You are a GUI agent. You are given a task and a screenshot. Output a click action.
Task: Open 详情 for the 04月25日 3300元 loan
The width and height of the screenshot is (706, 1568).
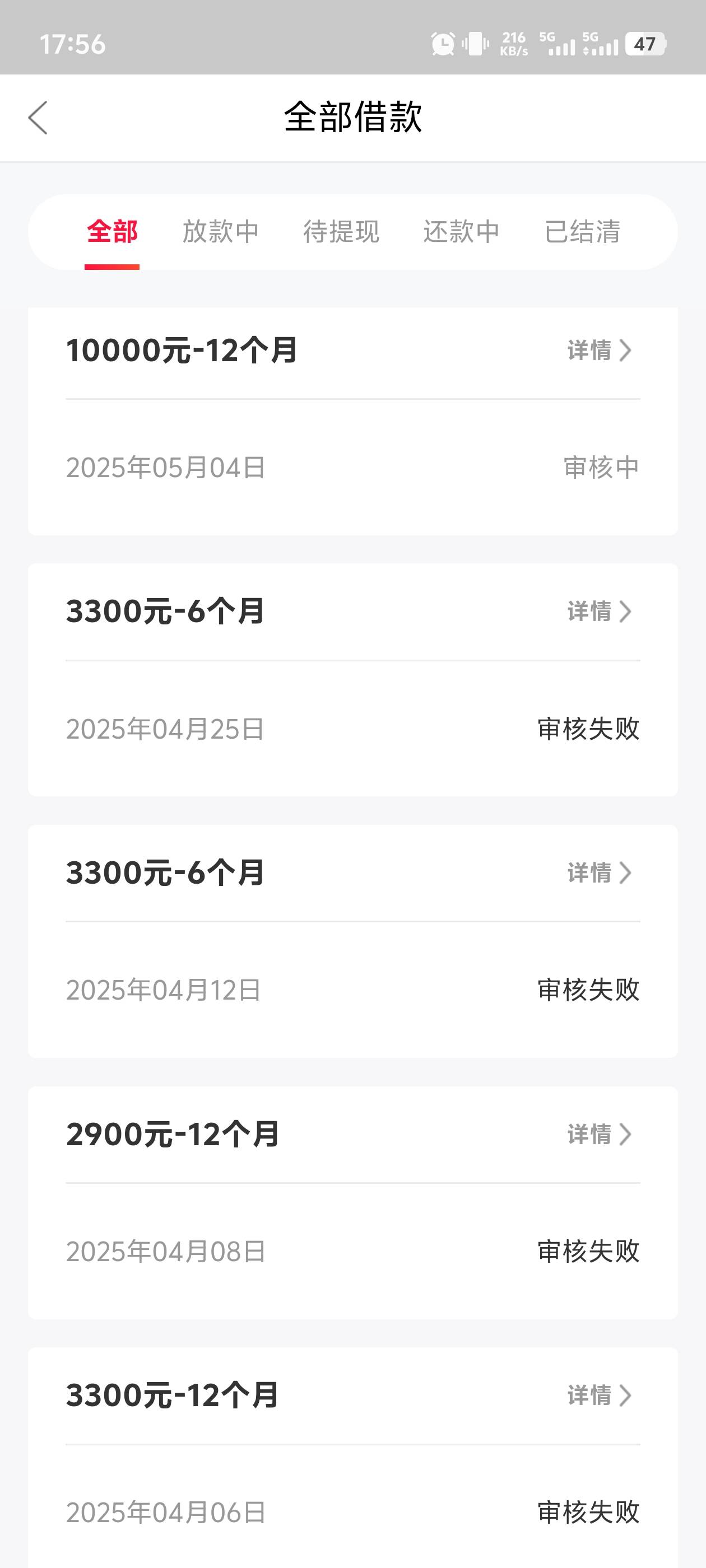tap(600, 611)
